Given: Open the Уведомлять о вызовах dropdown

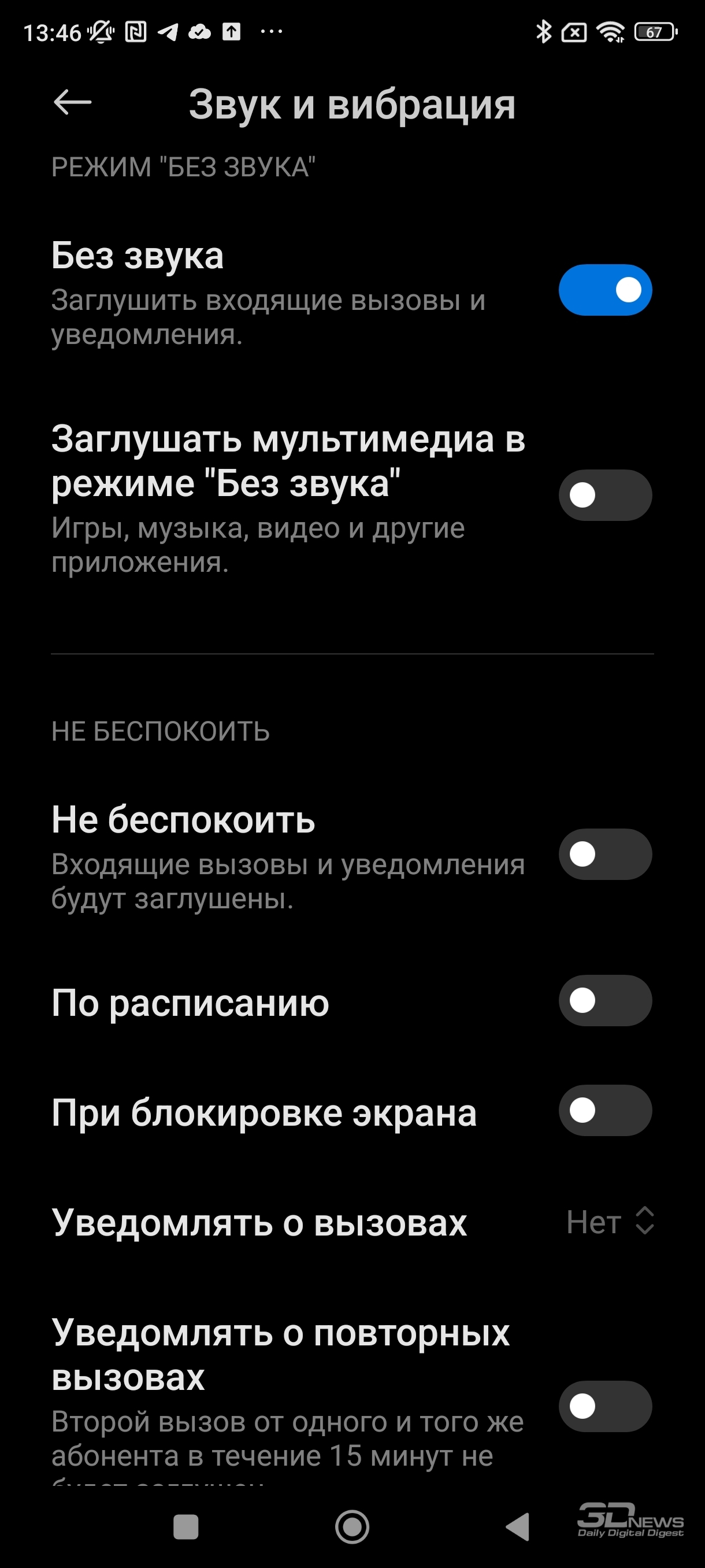Looking at the screenshot, I should (x=610, y=1221).
